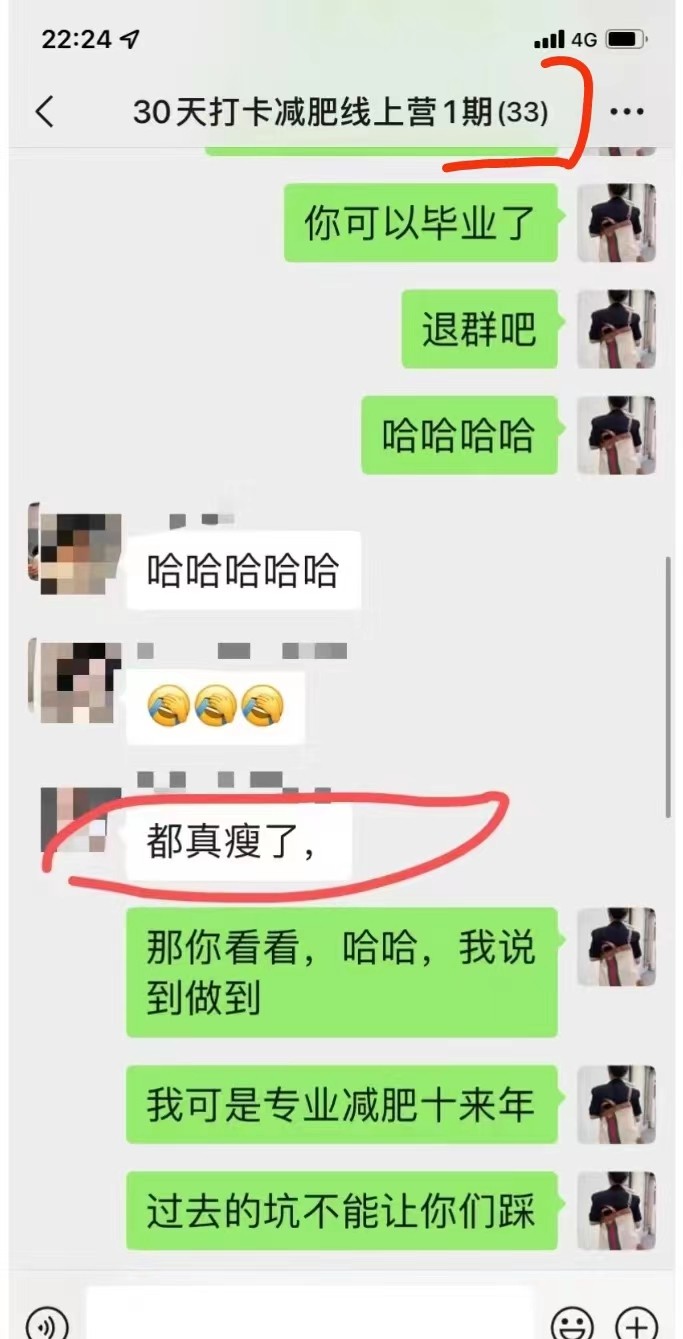Open the group chat info menu

click(x=627, y=111)
